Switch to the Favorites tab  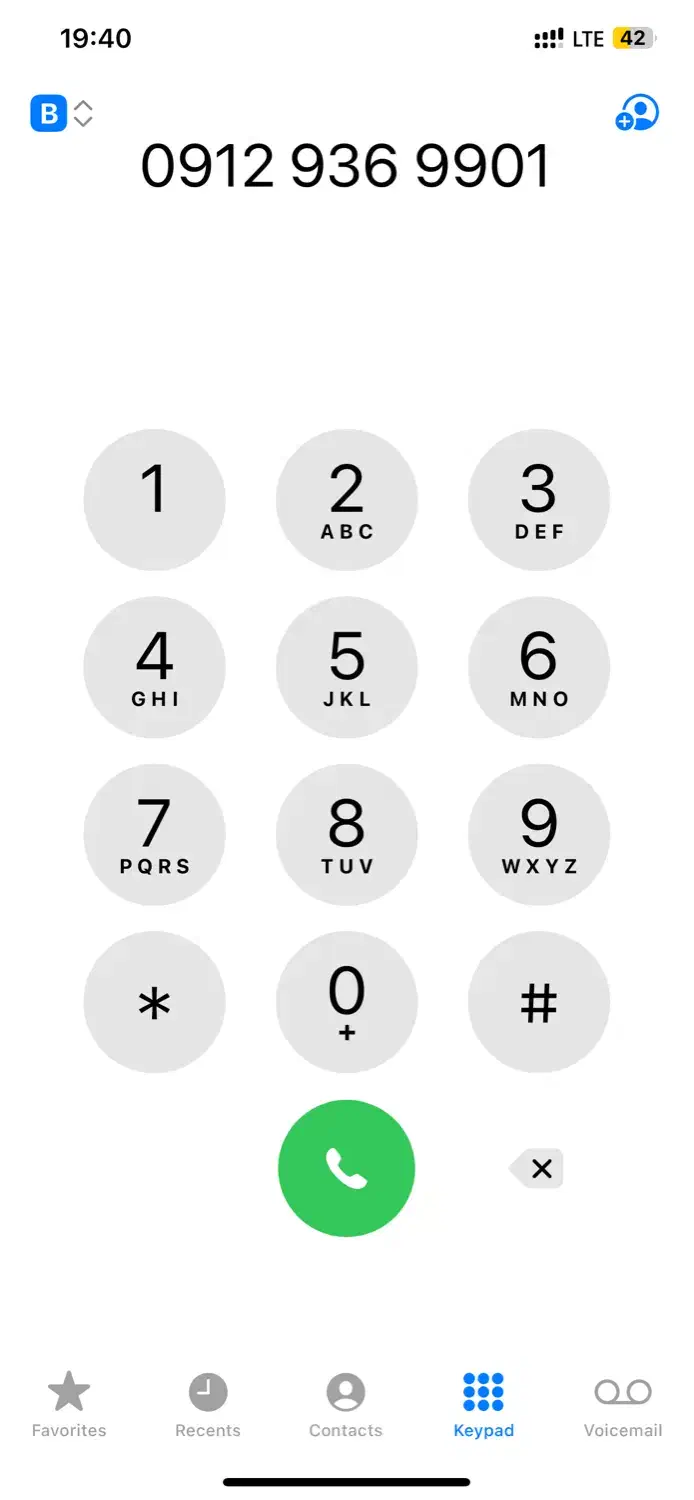click(x=69, y=1404)
